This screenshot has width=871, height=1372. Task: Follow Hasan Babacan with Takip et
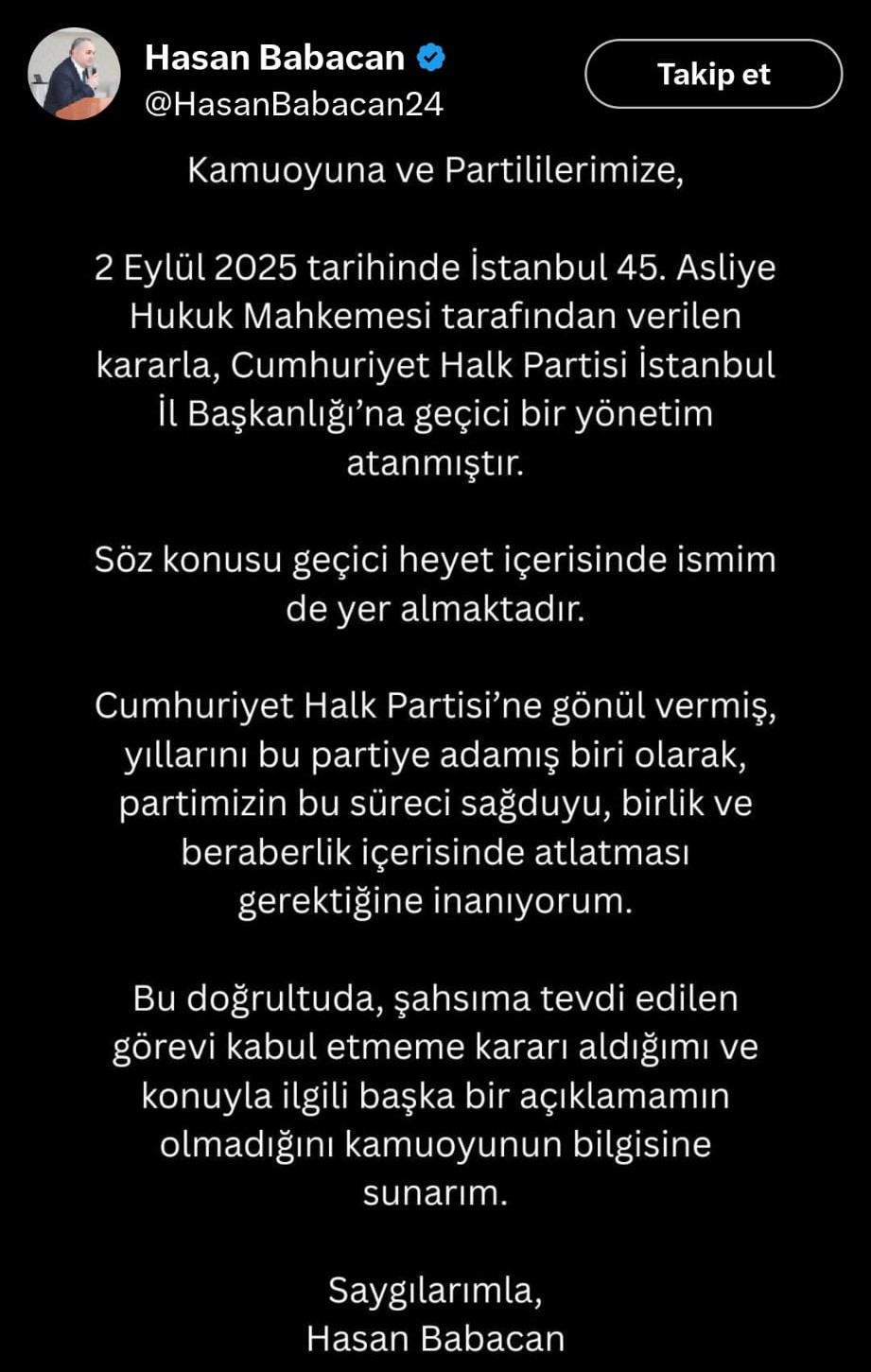tap(713, 74)
